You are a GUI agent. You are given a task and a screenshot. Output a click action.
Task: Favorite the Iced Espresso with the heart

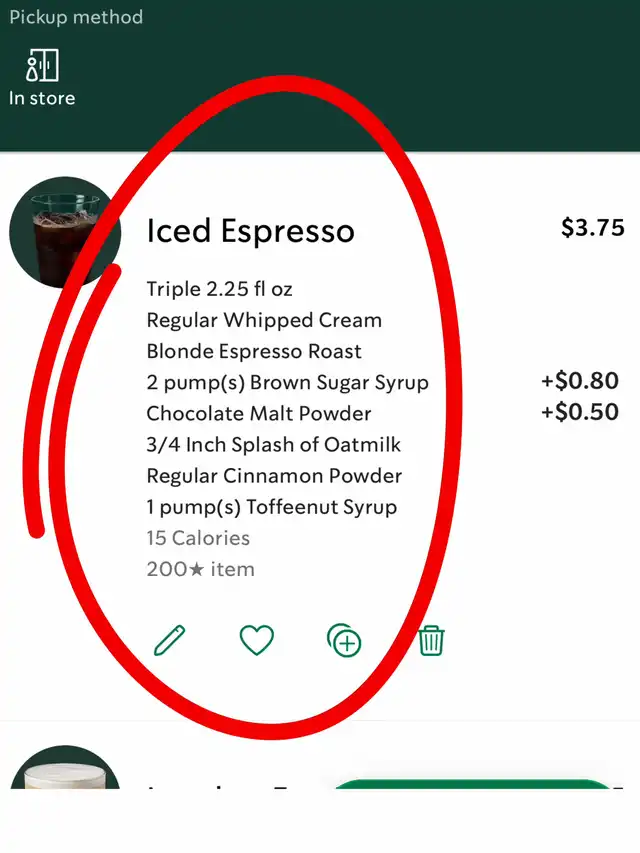click(x=257, y=640)
